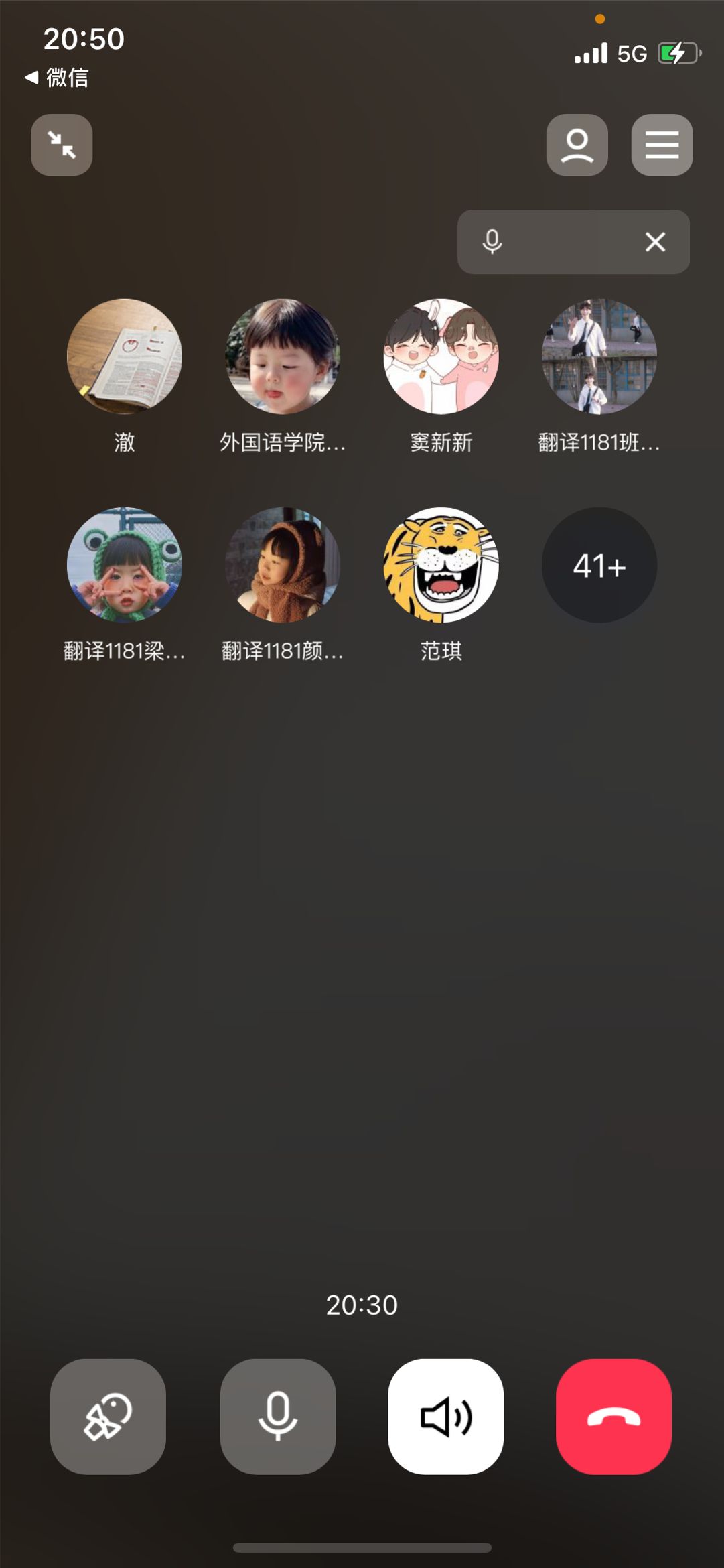Dismiss the microphone tip bubble
This screenshot has height=1568, width=724.
tap(655, 242)
